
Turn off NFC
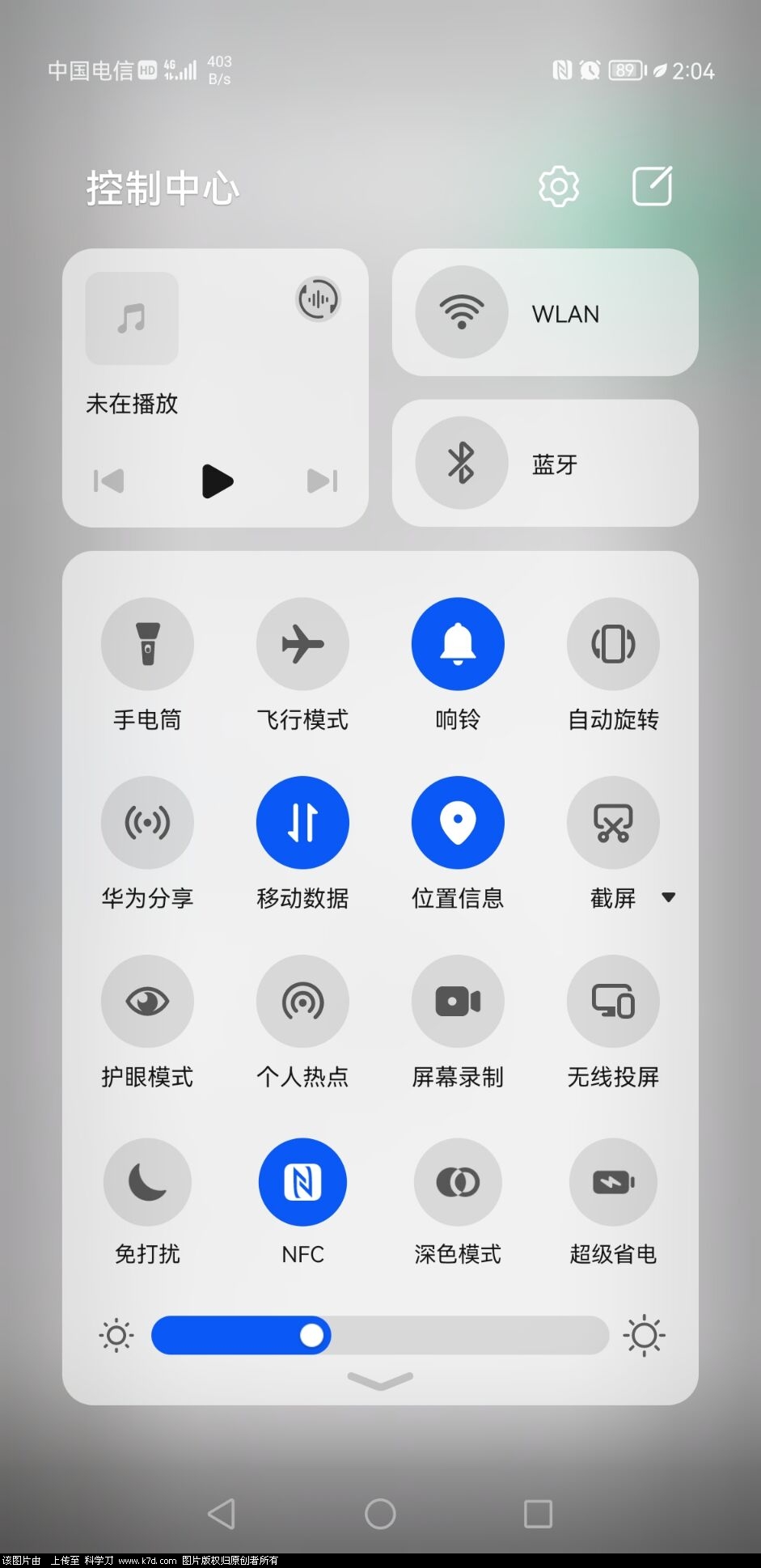[x=302, y=1182]
